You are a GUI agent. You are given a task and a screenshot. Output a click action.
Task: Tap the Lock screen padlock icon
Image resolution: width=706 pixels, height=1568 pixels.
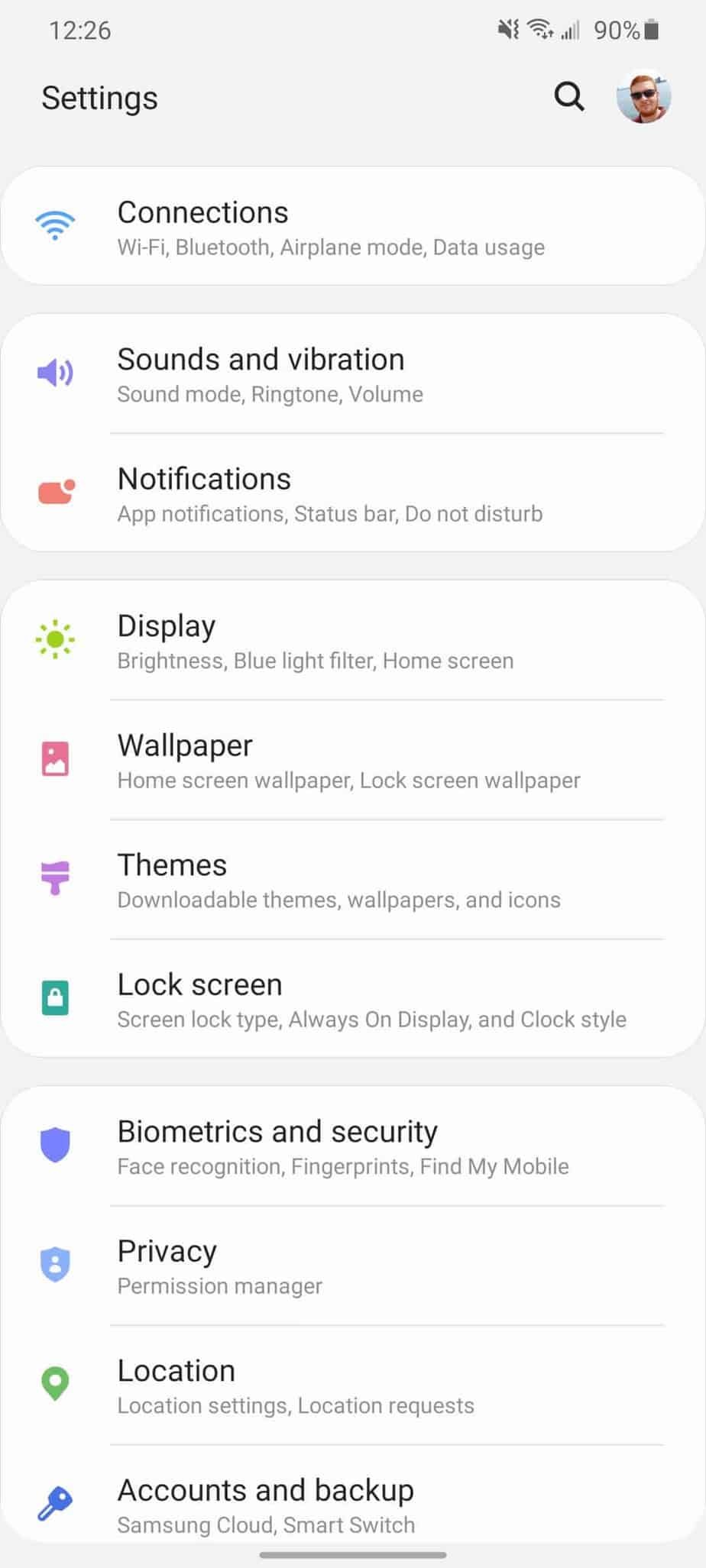pos(55,997)
